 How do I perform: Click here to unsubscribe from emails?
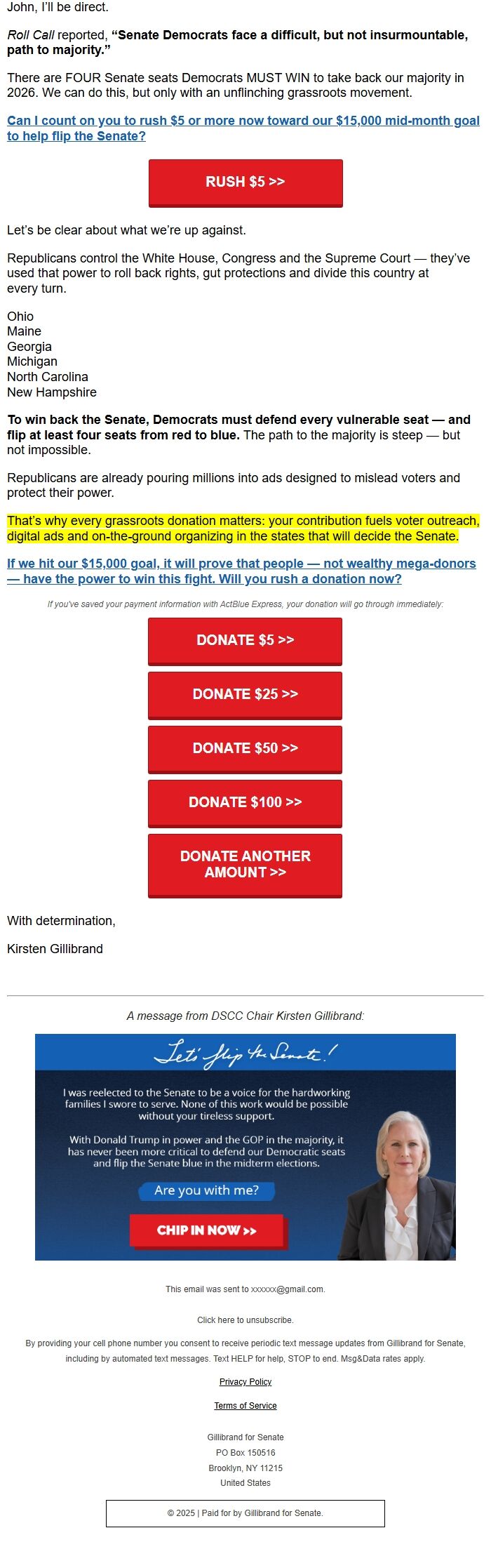coord(245,1320)
